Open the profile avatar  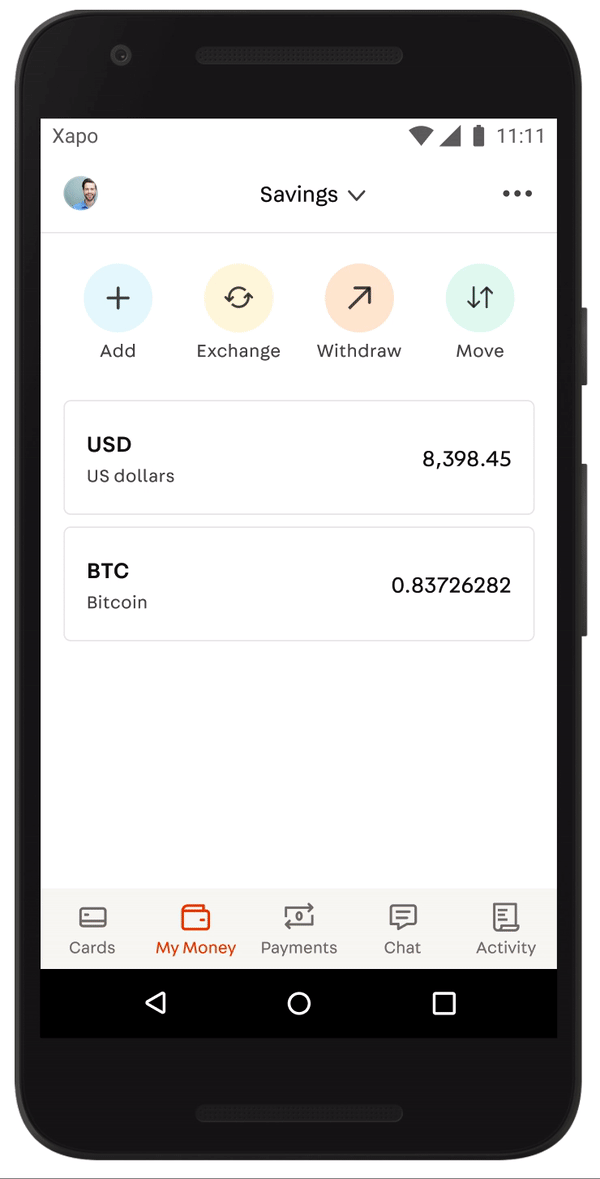[80, 194]
